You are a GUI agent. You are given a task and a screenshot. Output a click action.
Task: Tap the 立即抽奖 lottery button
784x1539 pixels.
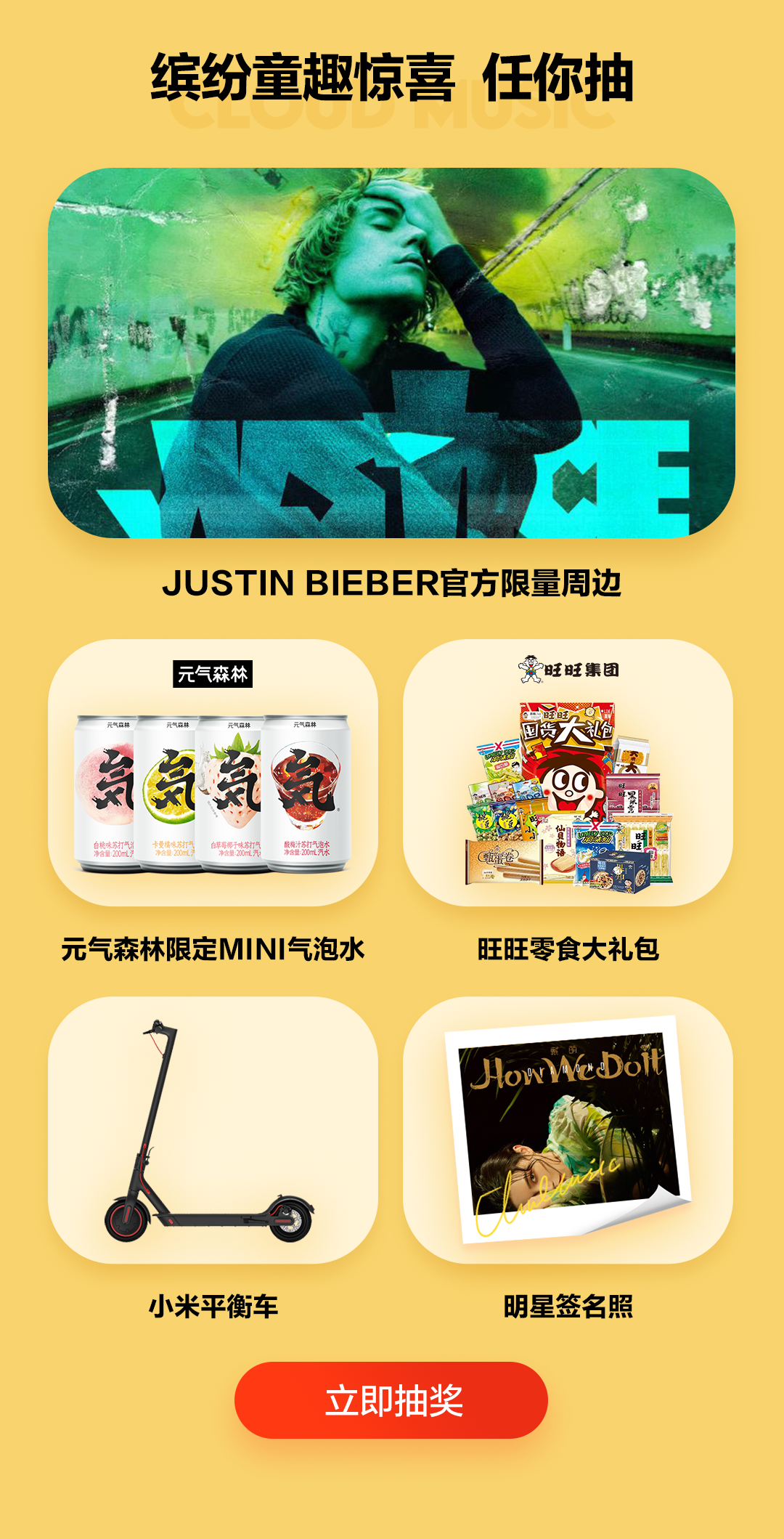pyautogui.click(x=391, y=1400)
